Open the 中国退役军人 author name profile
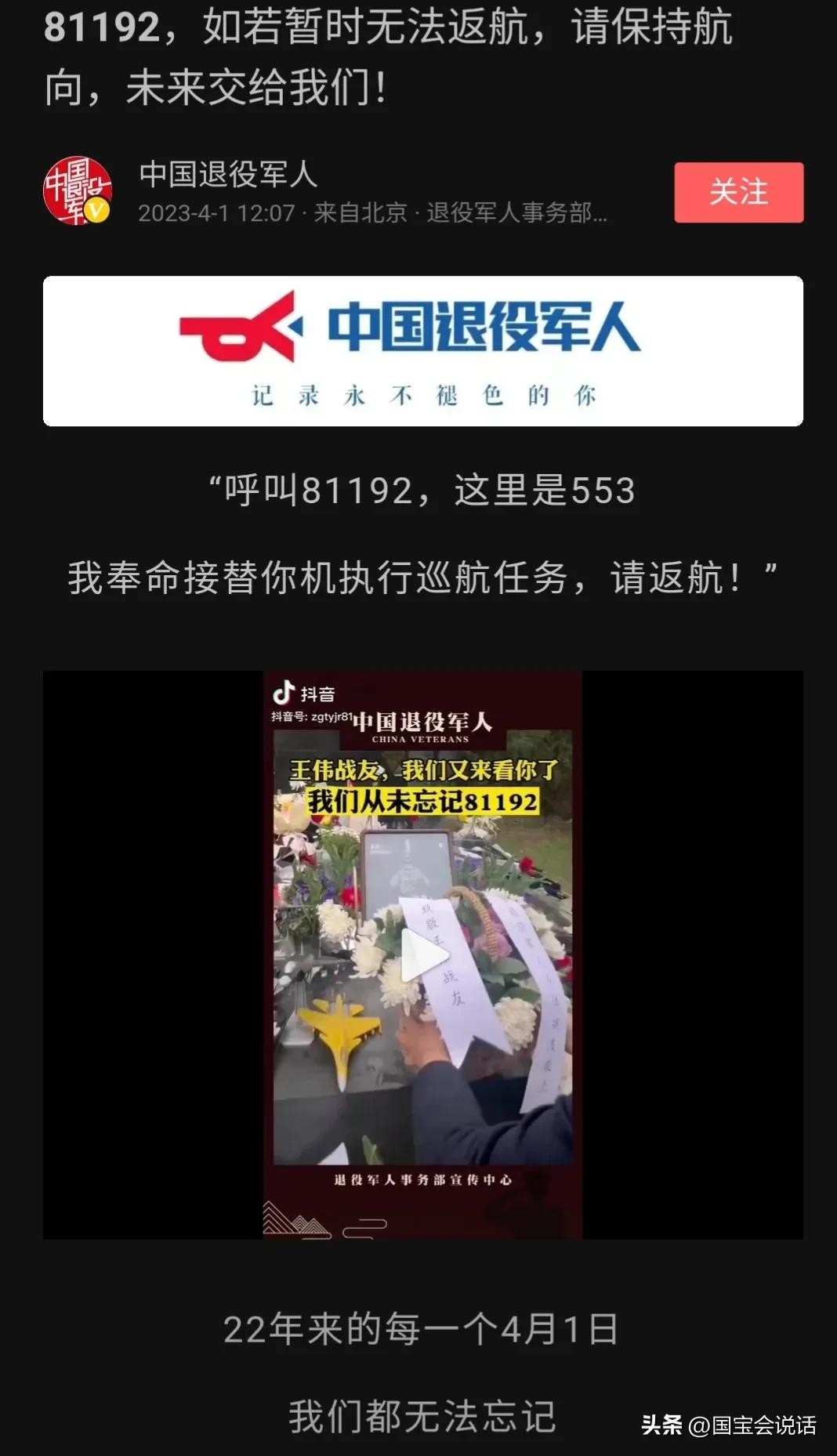The height and width of the screenshot is (1456, 837). pos(228,174)
